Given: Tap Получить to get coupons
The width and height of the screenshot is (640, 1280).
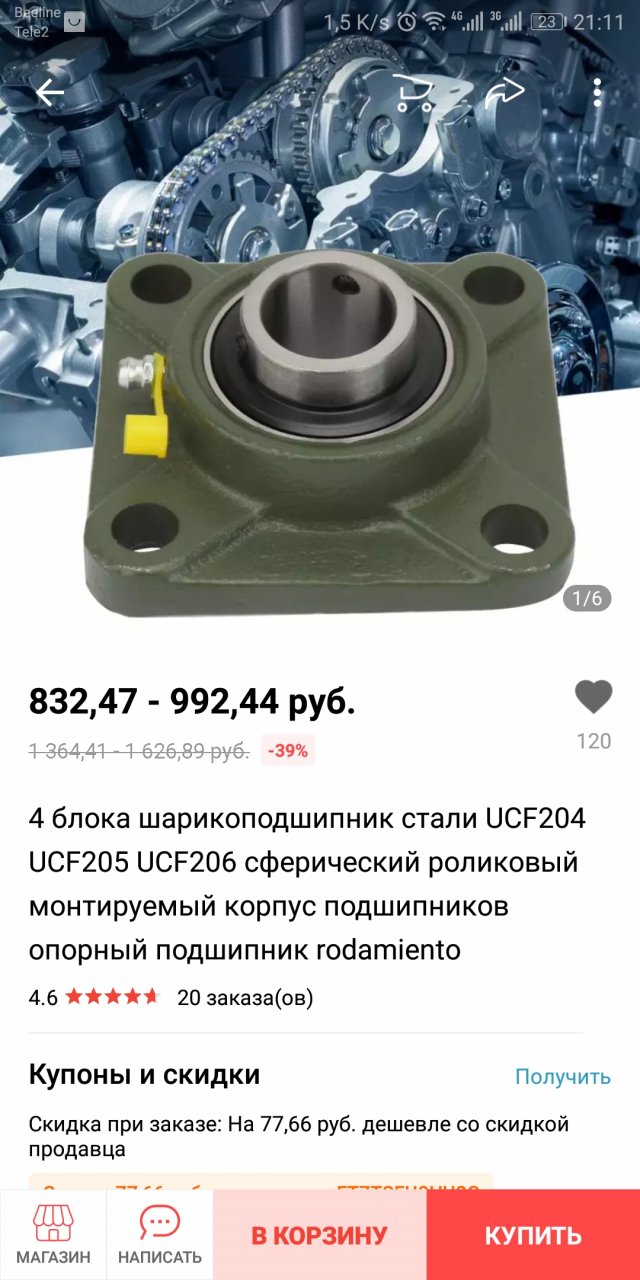Looking at the screenshot, I should (562, 1076).
